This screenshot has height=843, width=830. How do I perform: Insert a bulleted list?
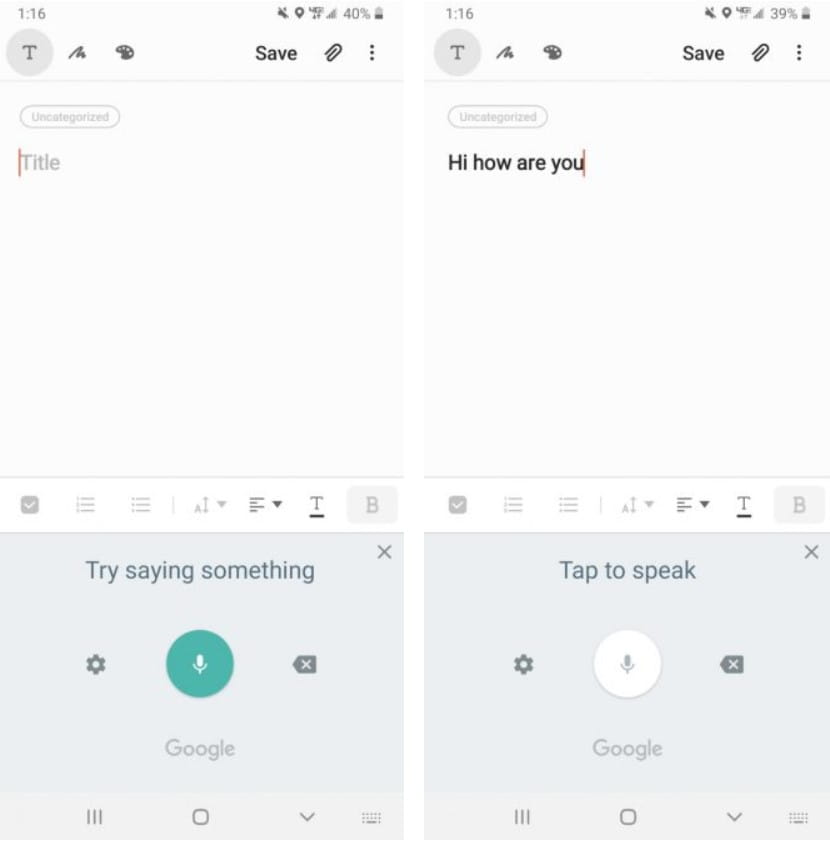[x=140, y=504]
